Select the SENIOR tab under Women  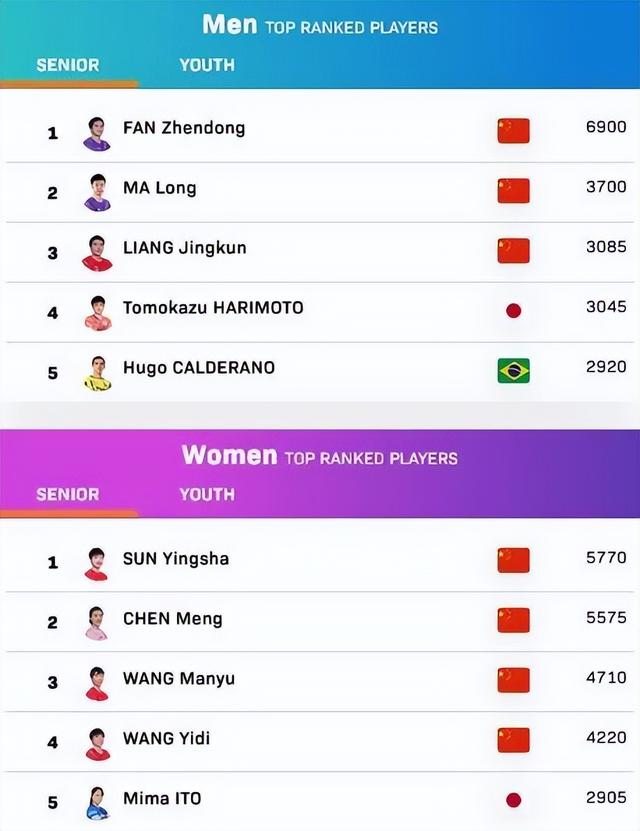coord(68,494)
